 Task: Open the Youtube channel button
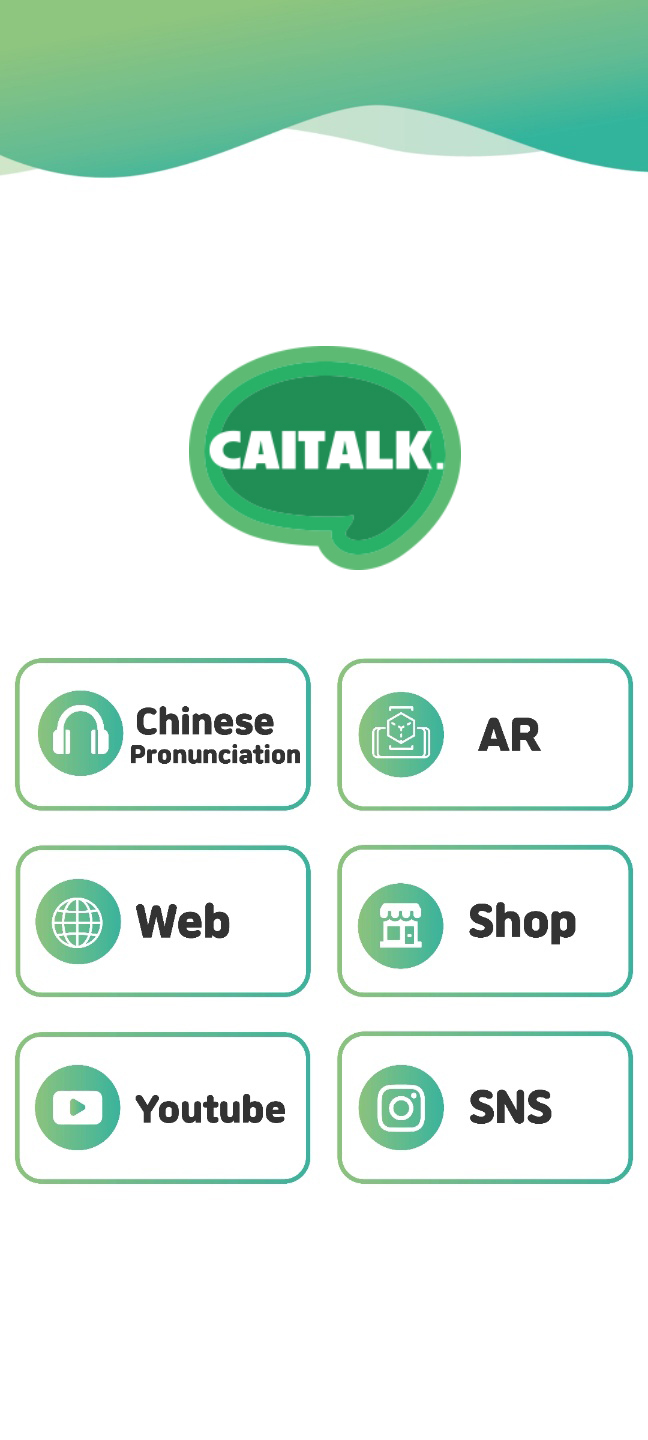[x=163, y=1107]
